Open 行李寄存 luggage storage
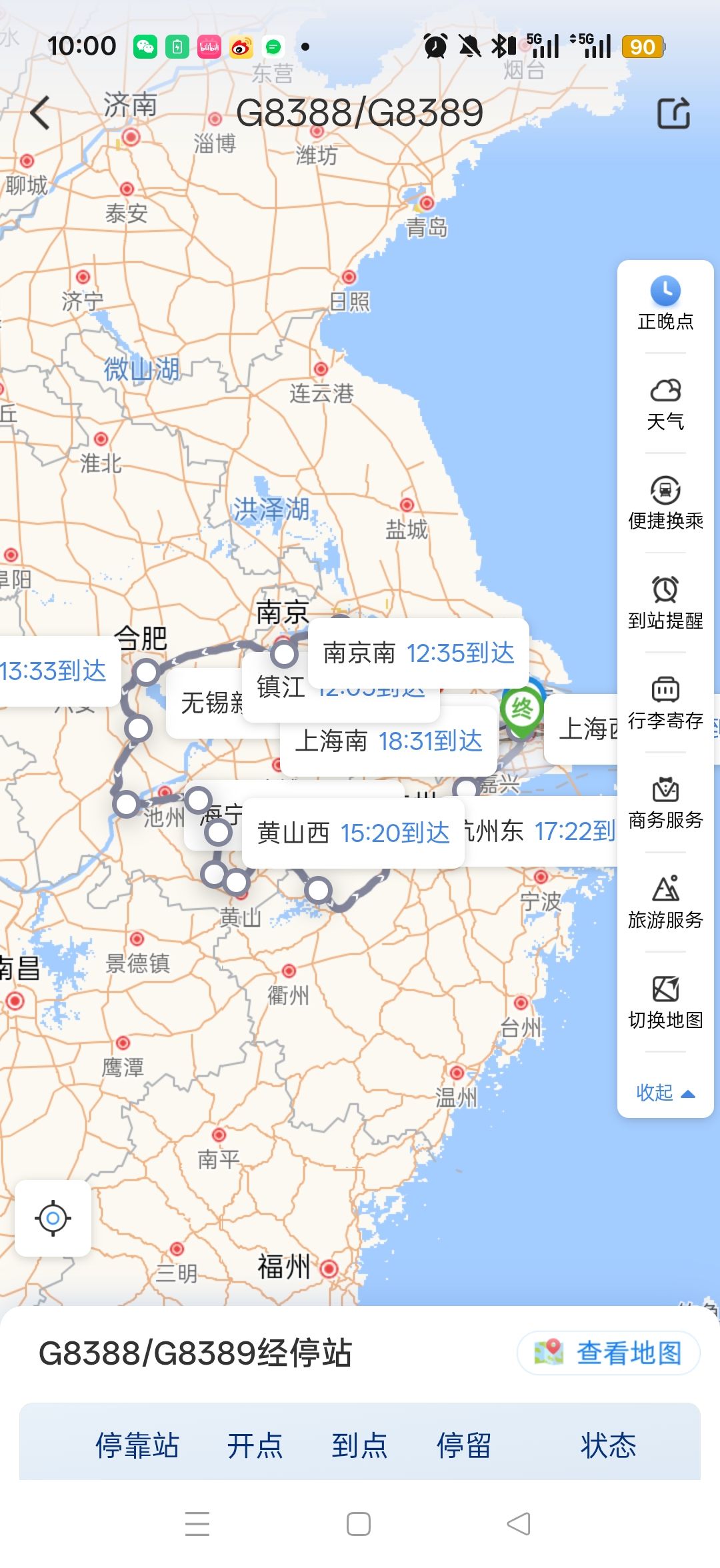 click(665, 703)
